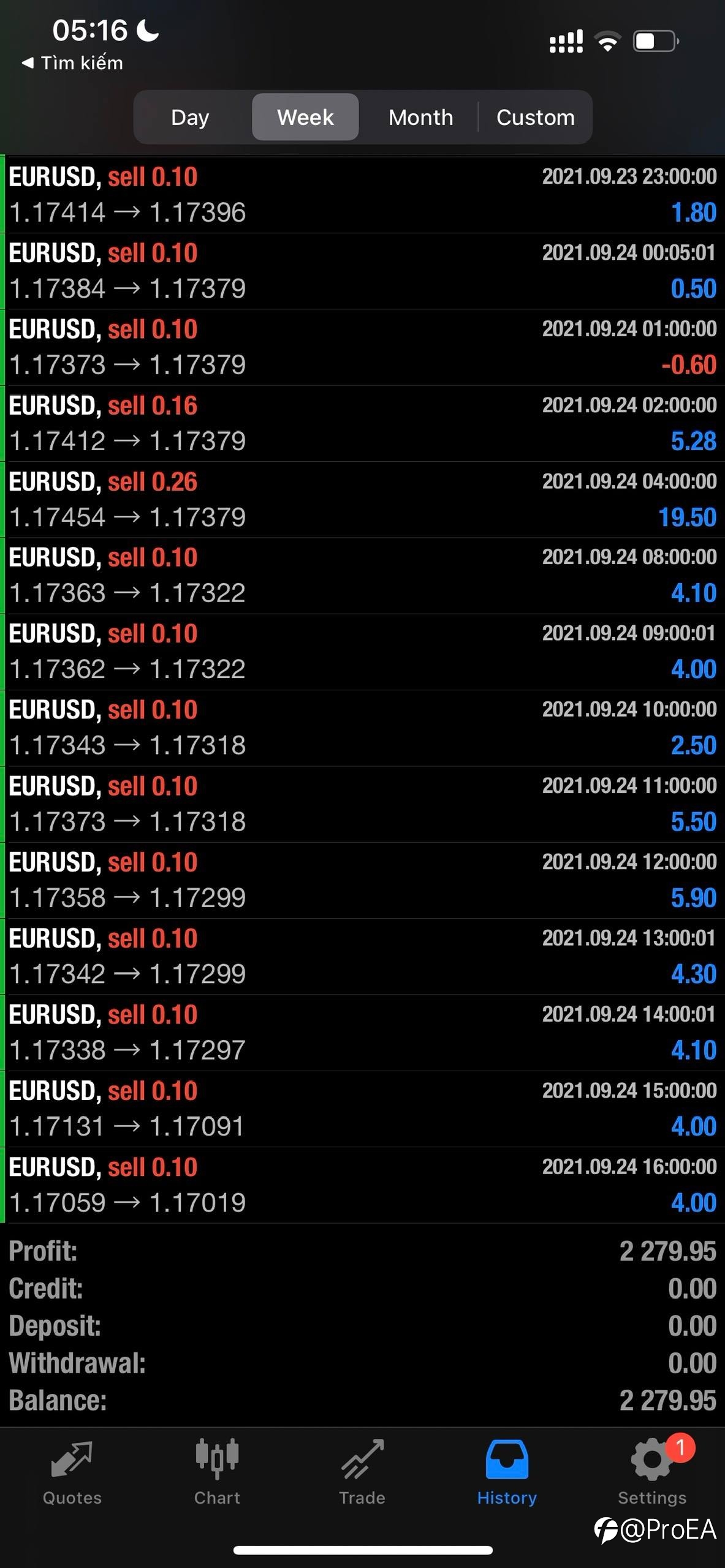Switch to the History tab
The width and height of the screenshot is (725, 1568).
pos(507,1472)
